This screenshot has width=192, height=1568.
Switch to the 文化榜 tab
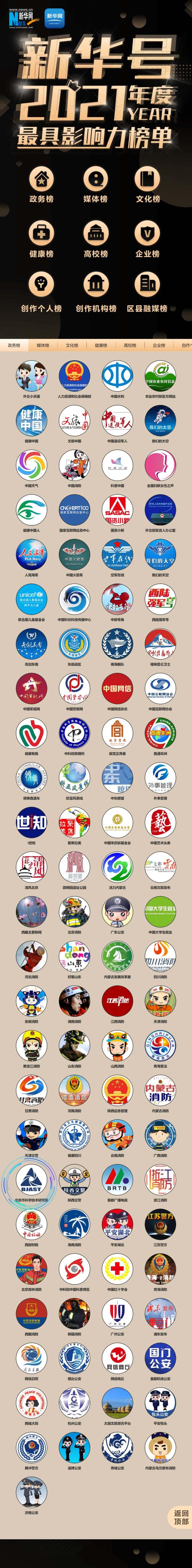tap(72, 345)
